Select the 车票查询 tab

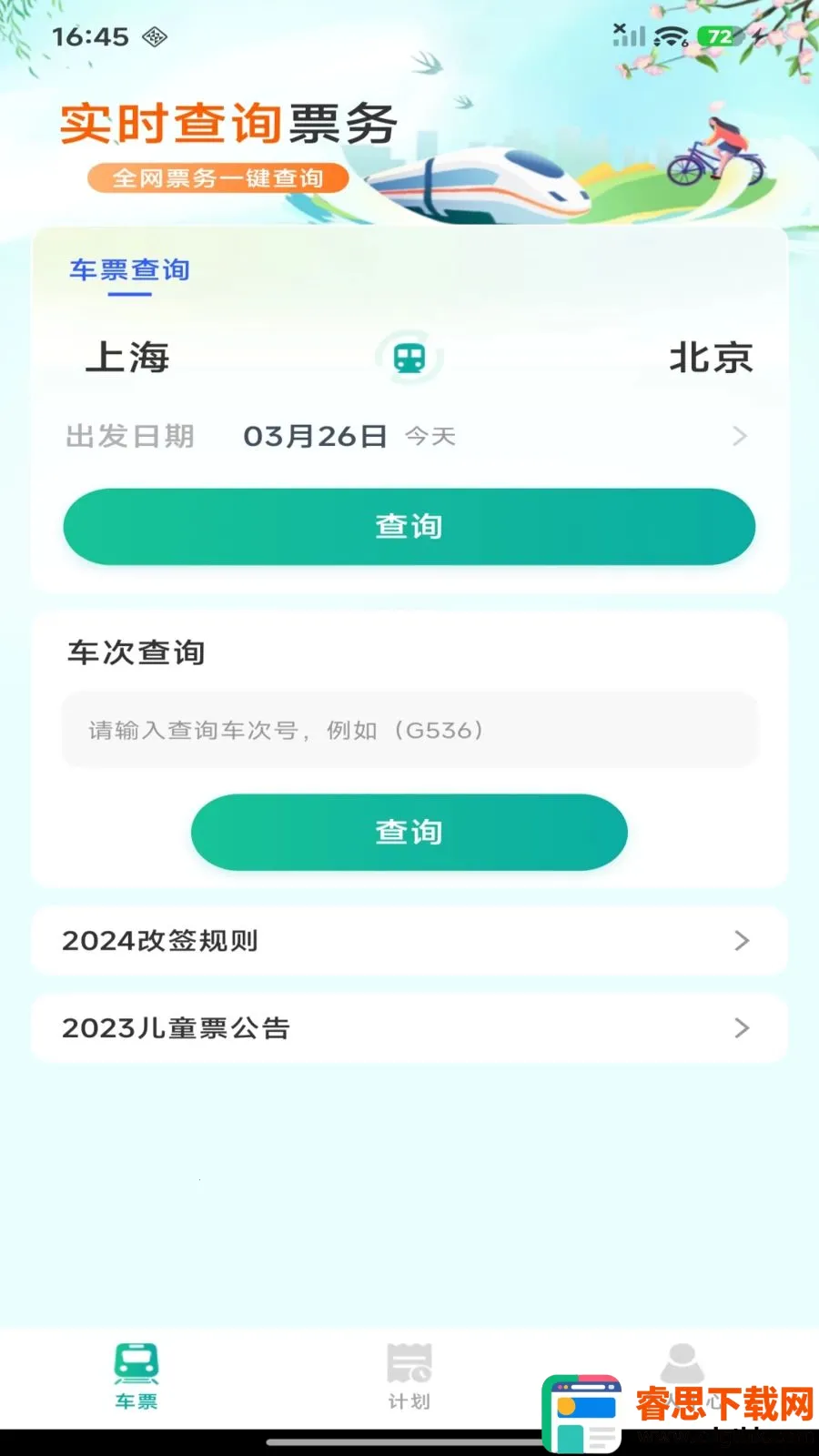pyautogui.click(x=130, y=270)
